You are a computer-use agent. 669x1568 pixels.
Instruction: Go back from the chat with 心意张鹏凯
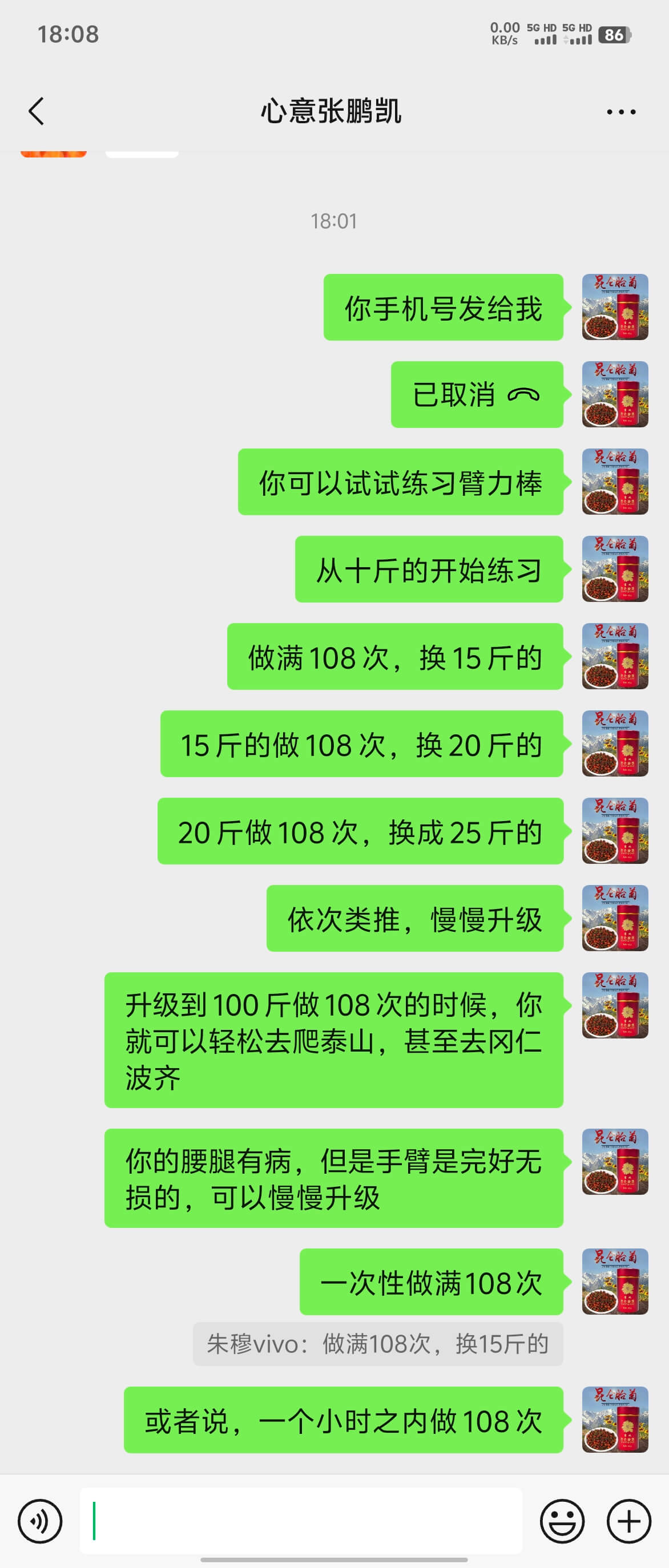37,111
